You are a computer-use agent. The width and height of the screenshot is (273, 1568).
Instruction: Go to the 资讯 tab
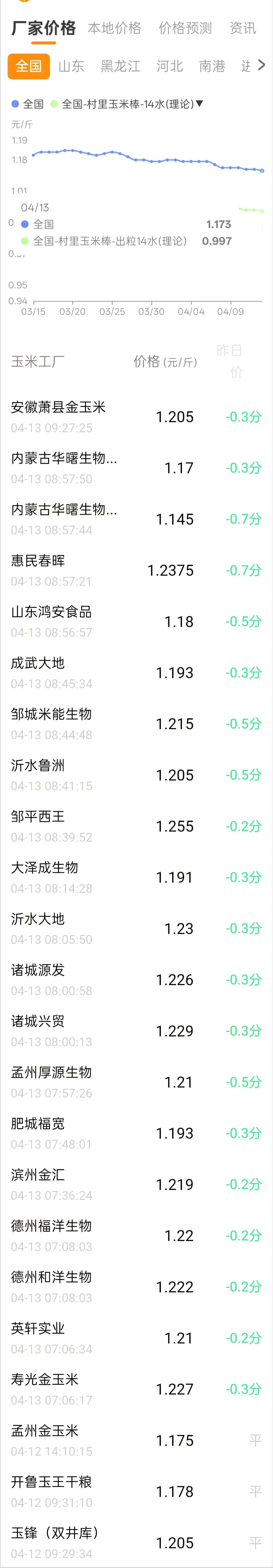point(243,28)
